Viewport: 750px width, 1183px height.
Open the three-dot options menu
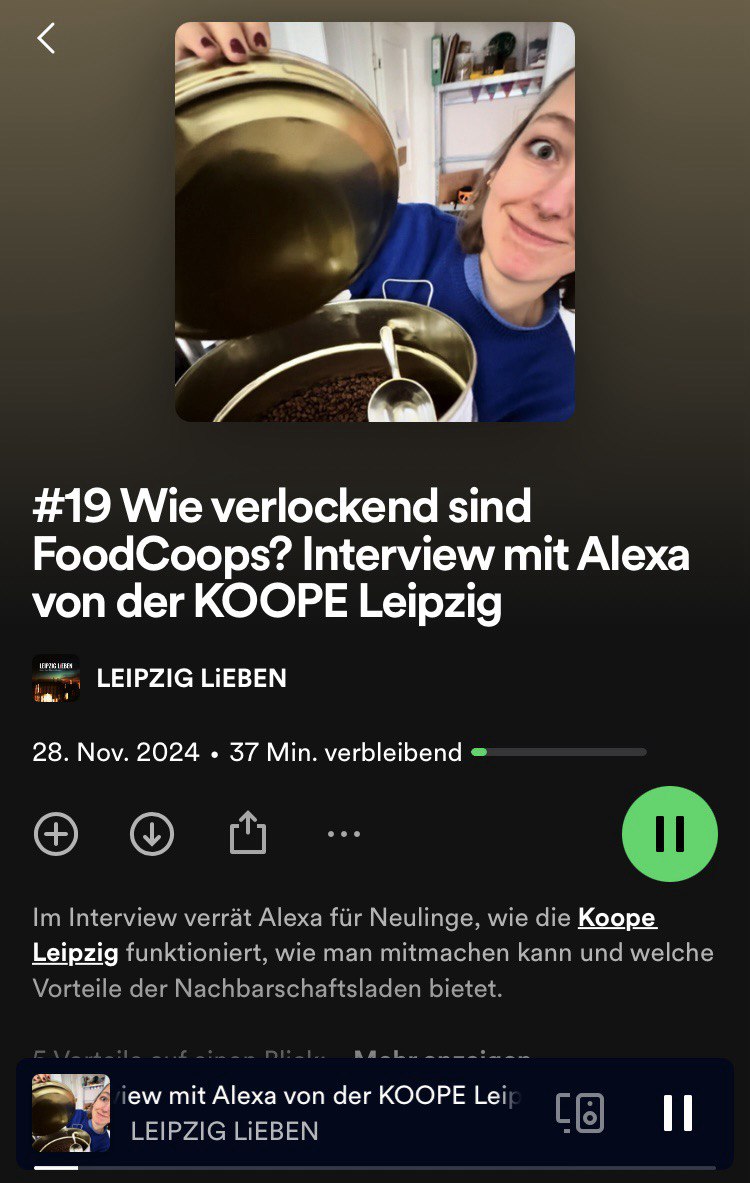coord(343,833)
